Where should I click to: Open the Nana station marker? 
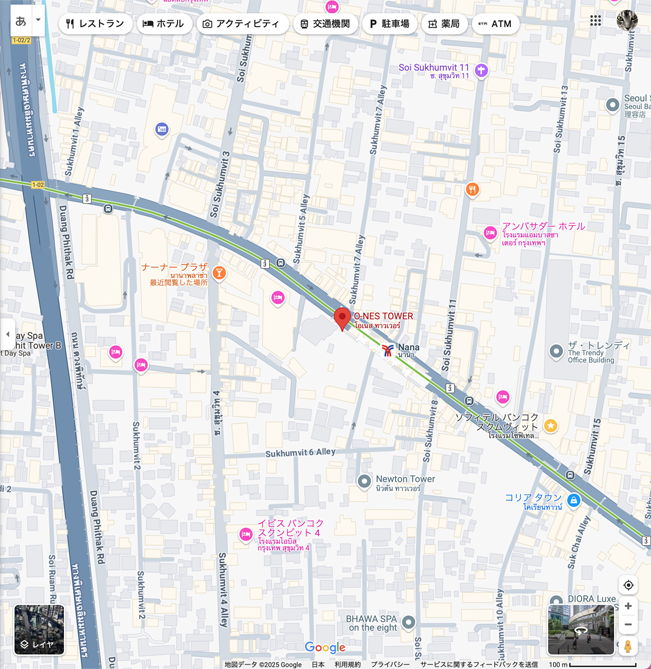click(387, 349)
